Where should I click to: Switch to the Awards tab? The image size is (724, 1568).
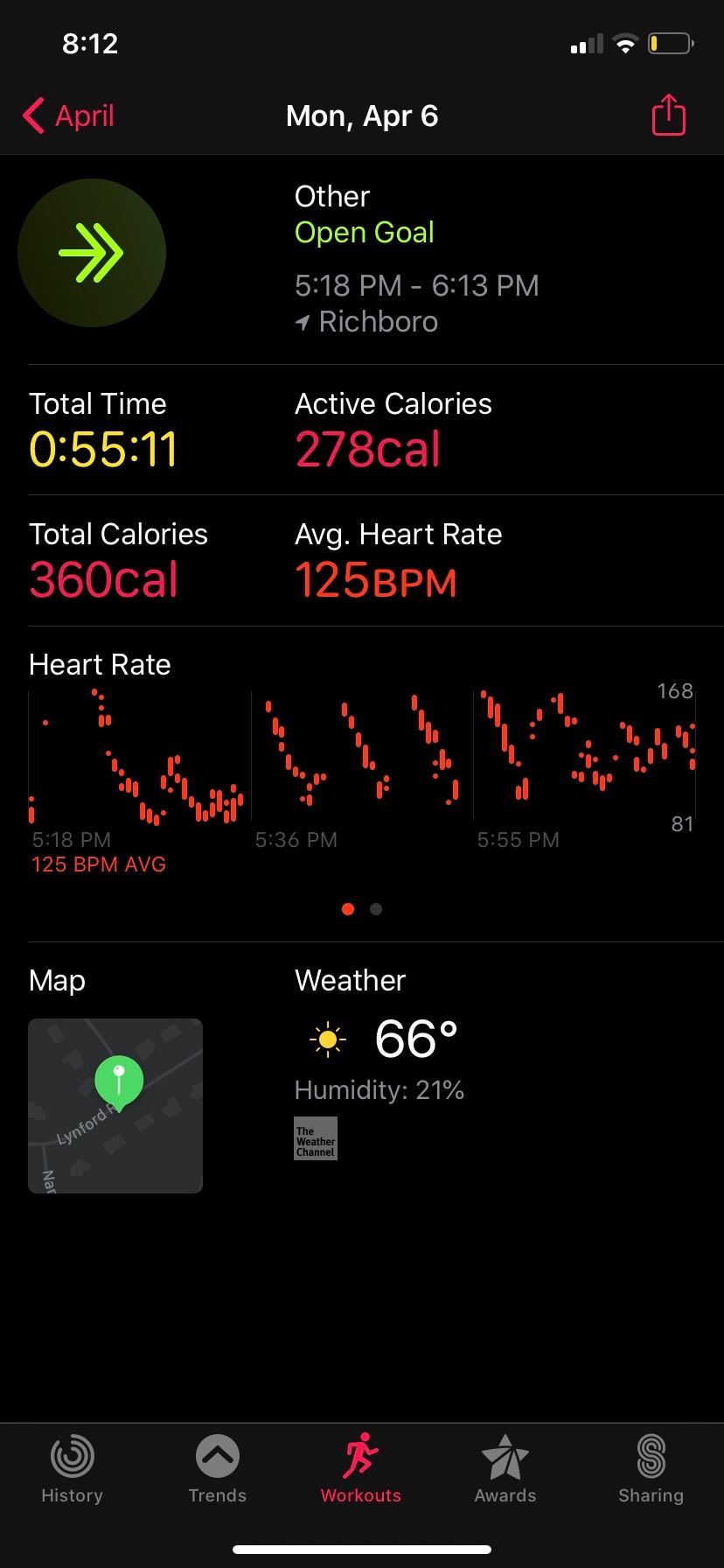click(x=505, y=1470)
